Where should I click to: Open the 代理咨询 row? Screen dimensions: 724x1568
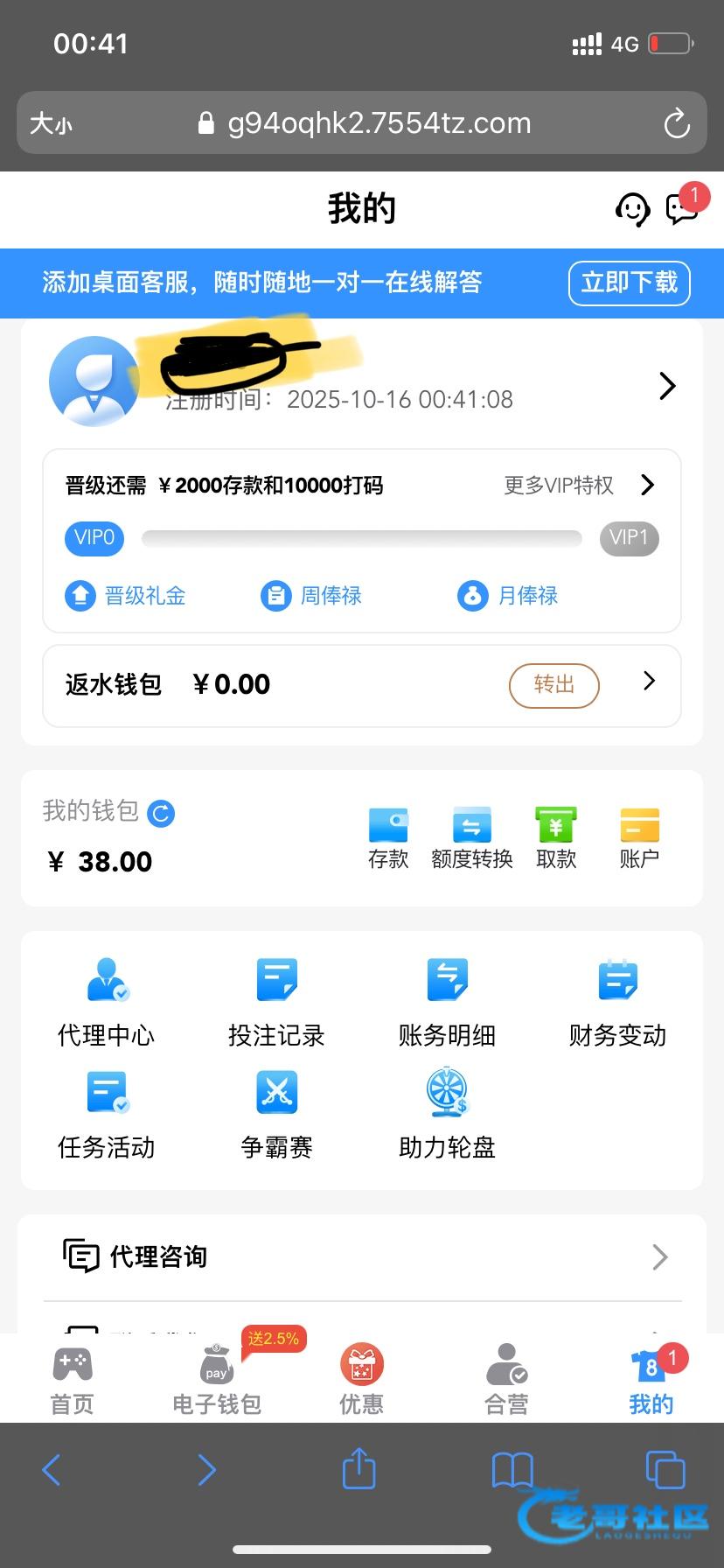(362, 1256)
